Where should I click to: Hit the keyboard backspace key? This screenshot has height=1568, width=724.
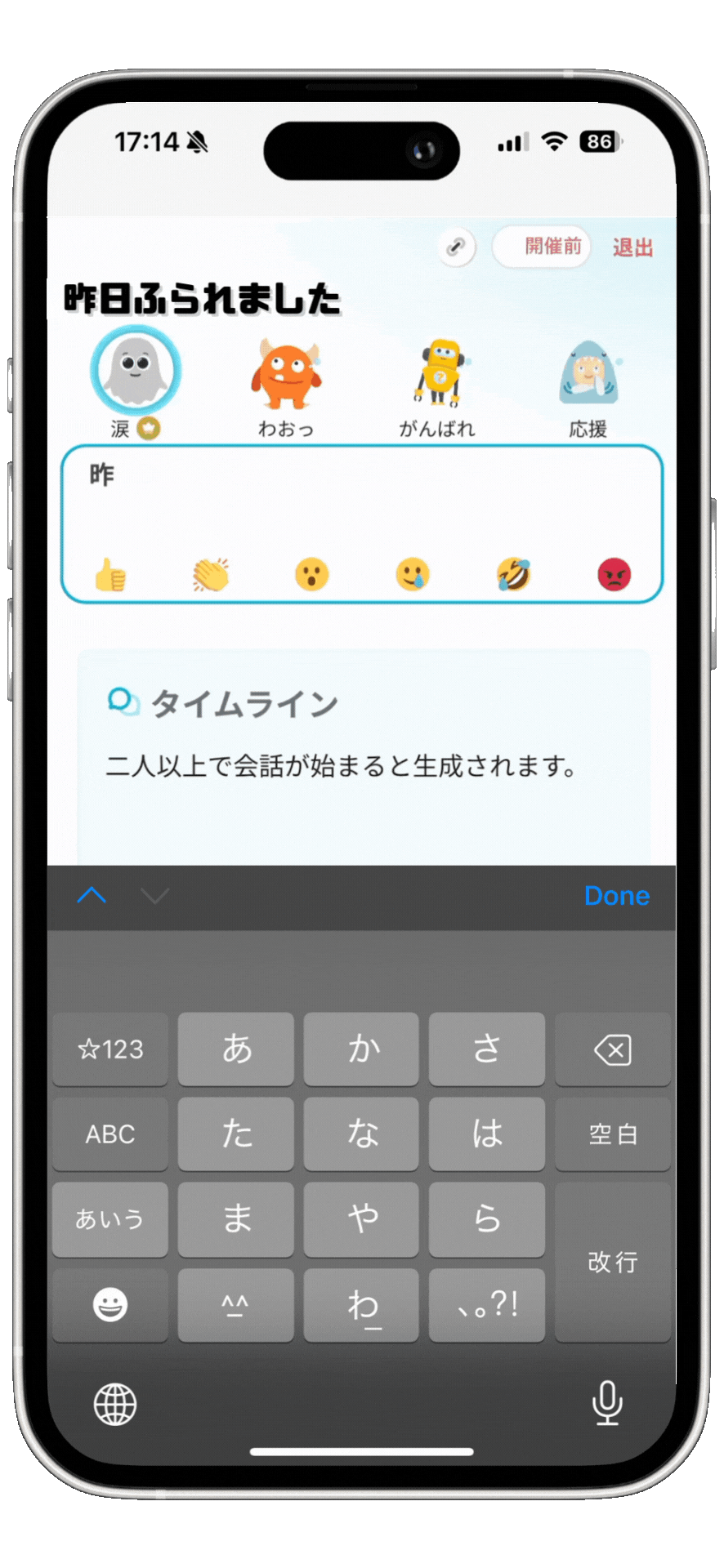(x=612, y=1049)
